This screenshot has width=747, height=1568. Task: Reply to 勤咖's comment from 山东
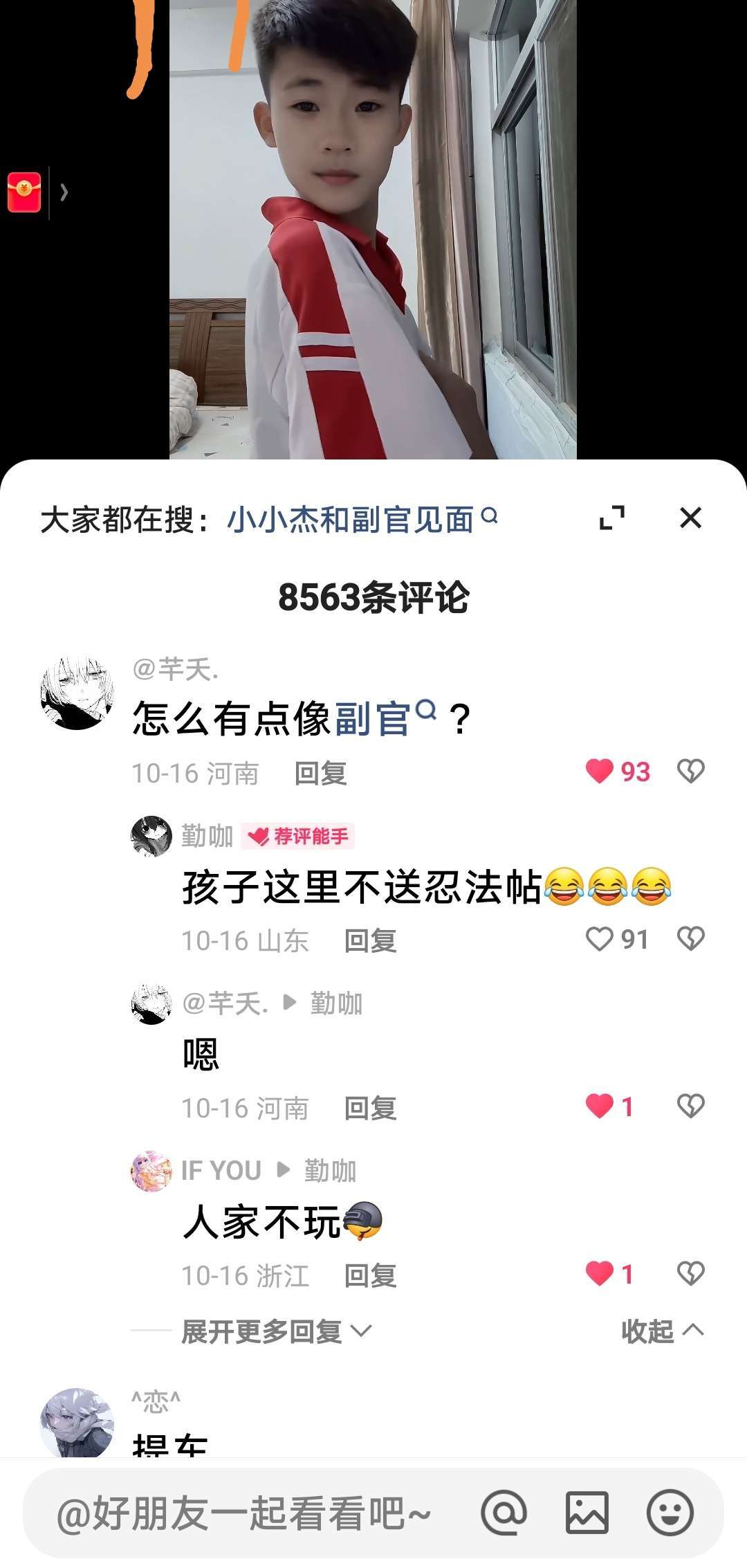click(x=370, y=940)
